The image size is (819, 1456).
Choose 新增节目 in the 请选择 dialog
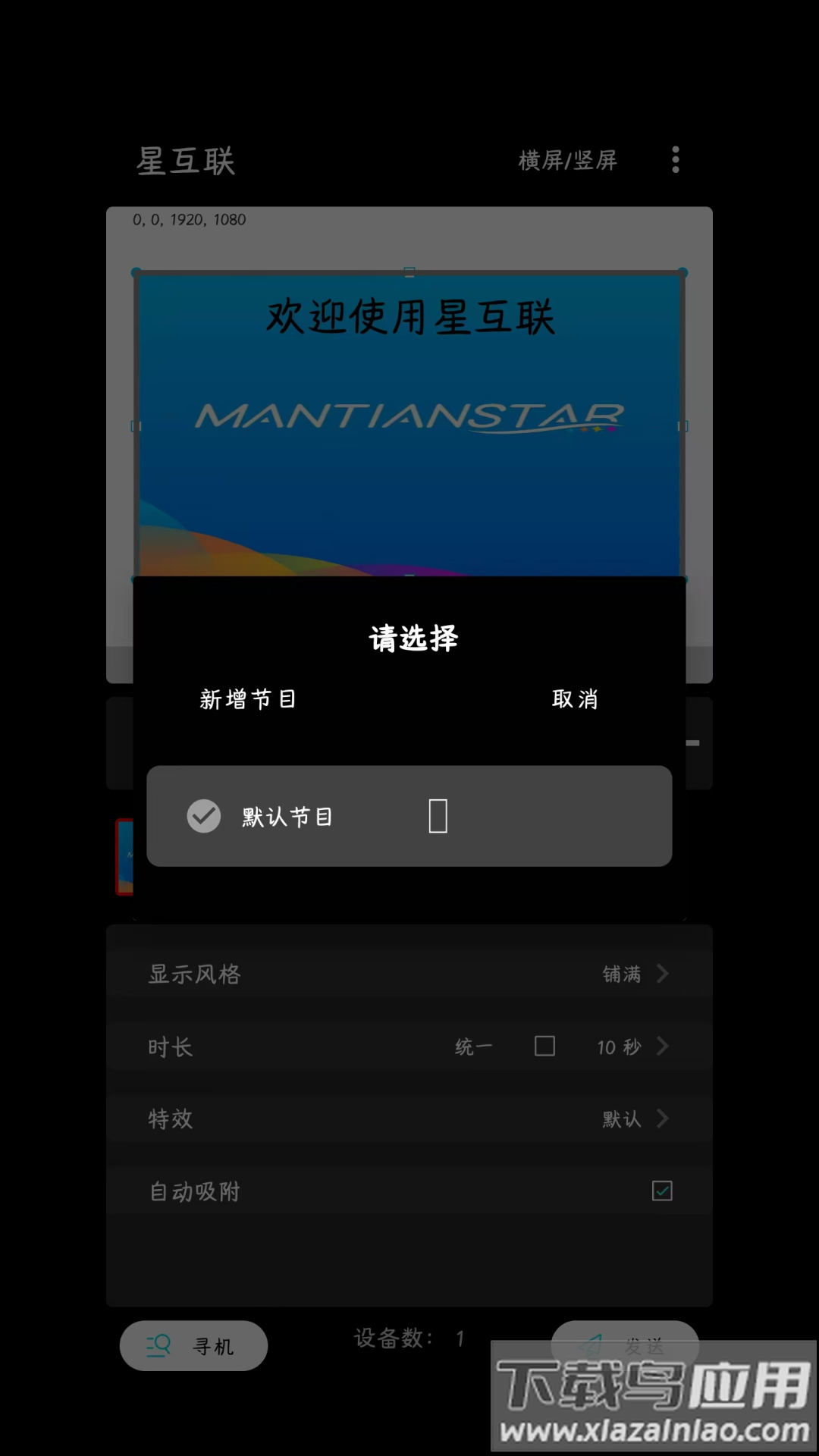[248, 698]
